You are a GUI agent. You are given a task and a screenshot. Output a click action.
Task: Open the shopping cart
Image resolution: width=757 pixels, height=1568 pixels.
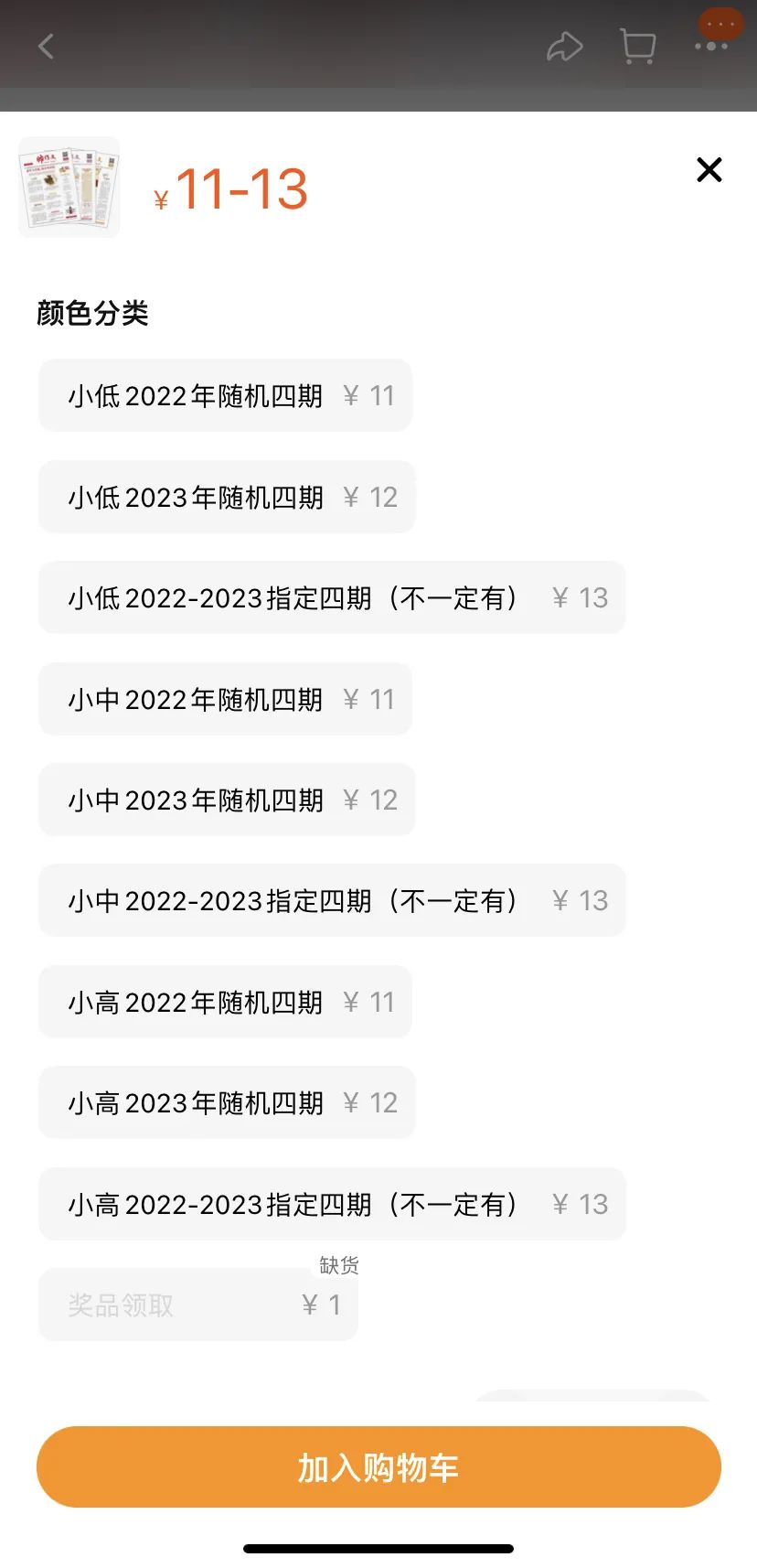637,46
